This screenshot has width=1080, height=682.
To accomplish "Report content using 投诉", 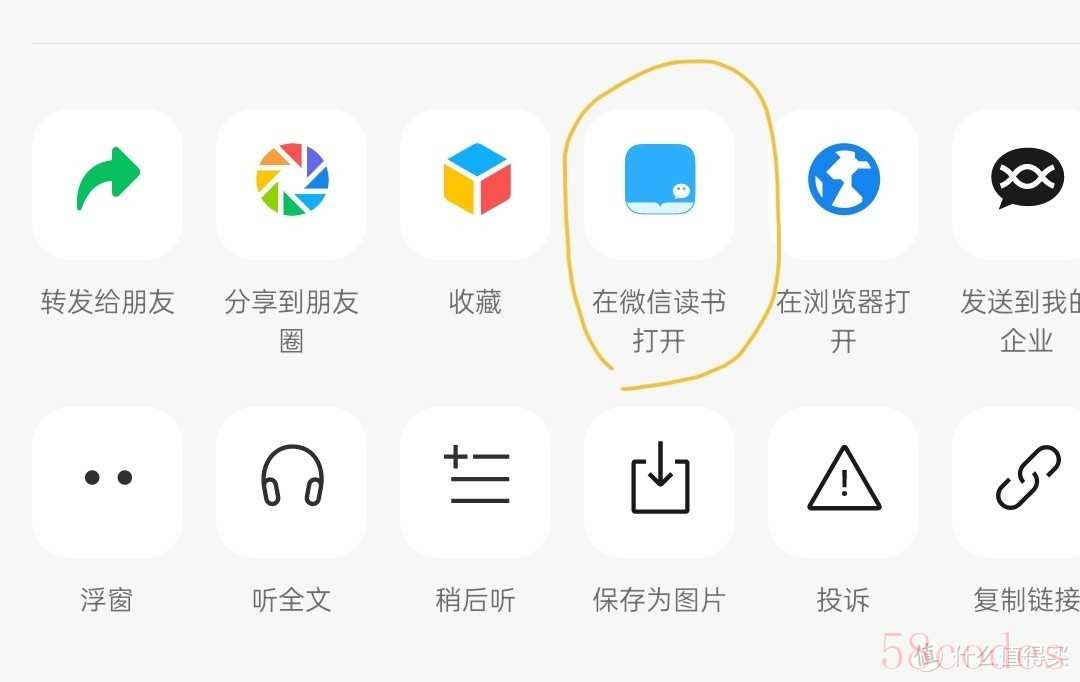I will 843,481.
